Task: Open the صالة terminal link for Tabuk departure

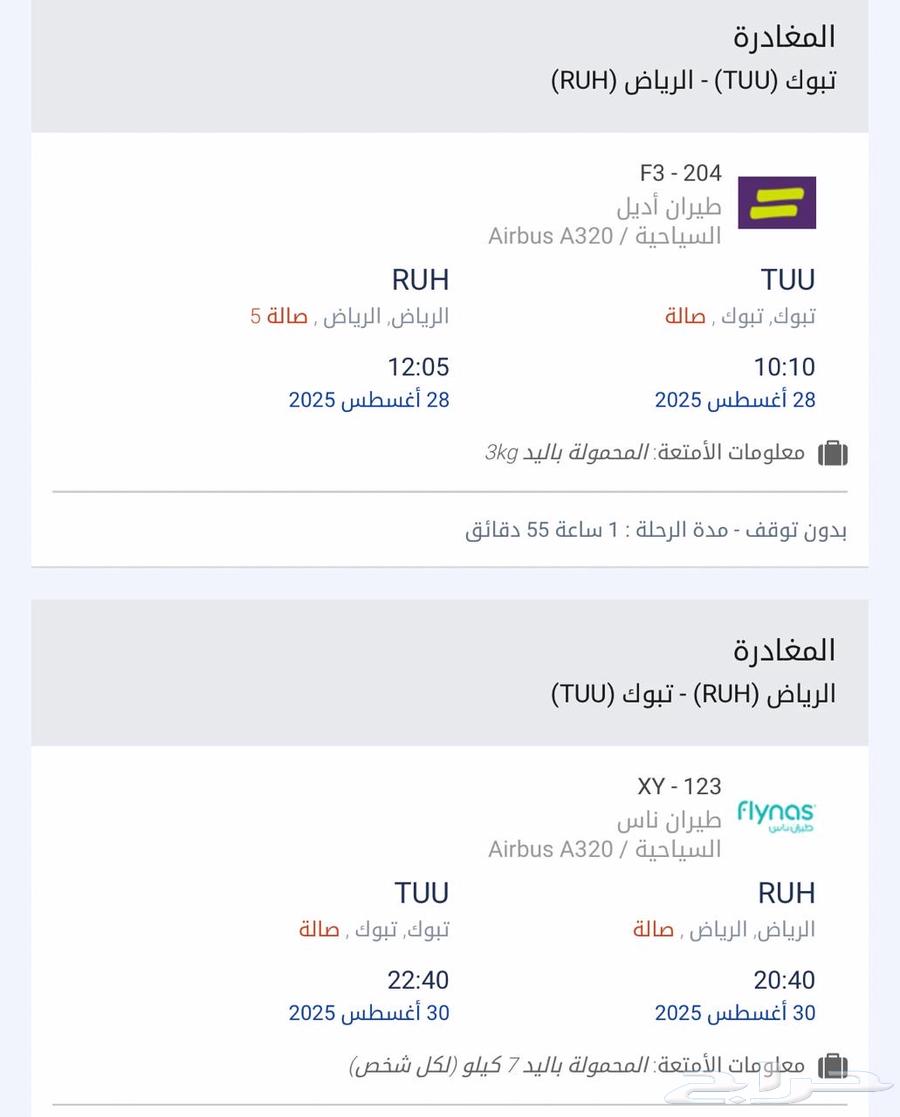Action: 685,315
